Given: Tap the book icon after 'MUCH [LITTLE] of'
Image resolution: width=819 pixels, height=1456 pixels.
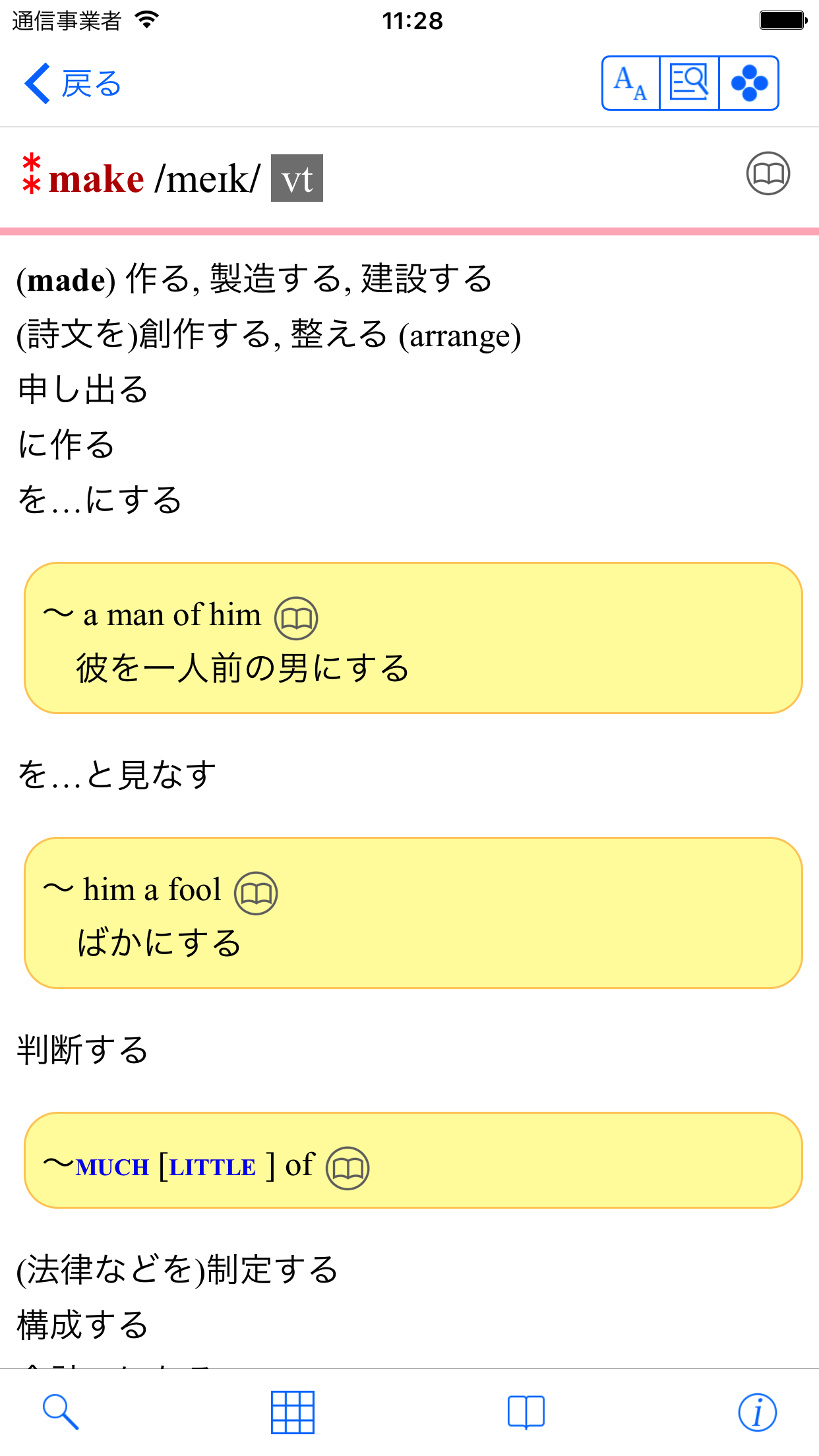Looking at the screenshot, I should [x=348, y=1168].
